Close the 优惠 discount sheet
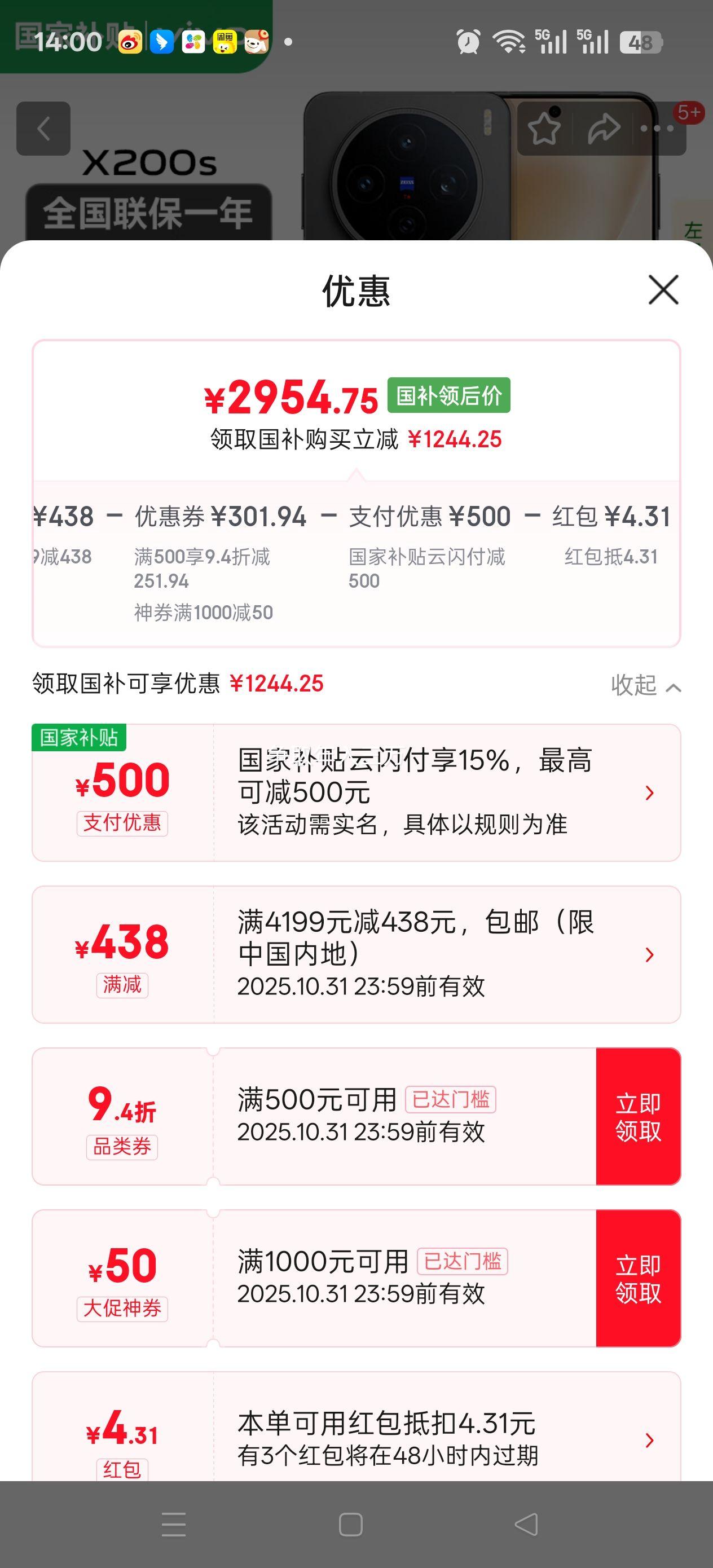Image resolution: width=713 pixels, height=1568 pixels. click(x=663, y=290)
